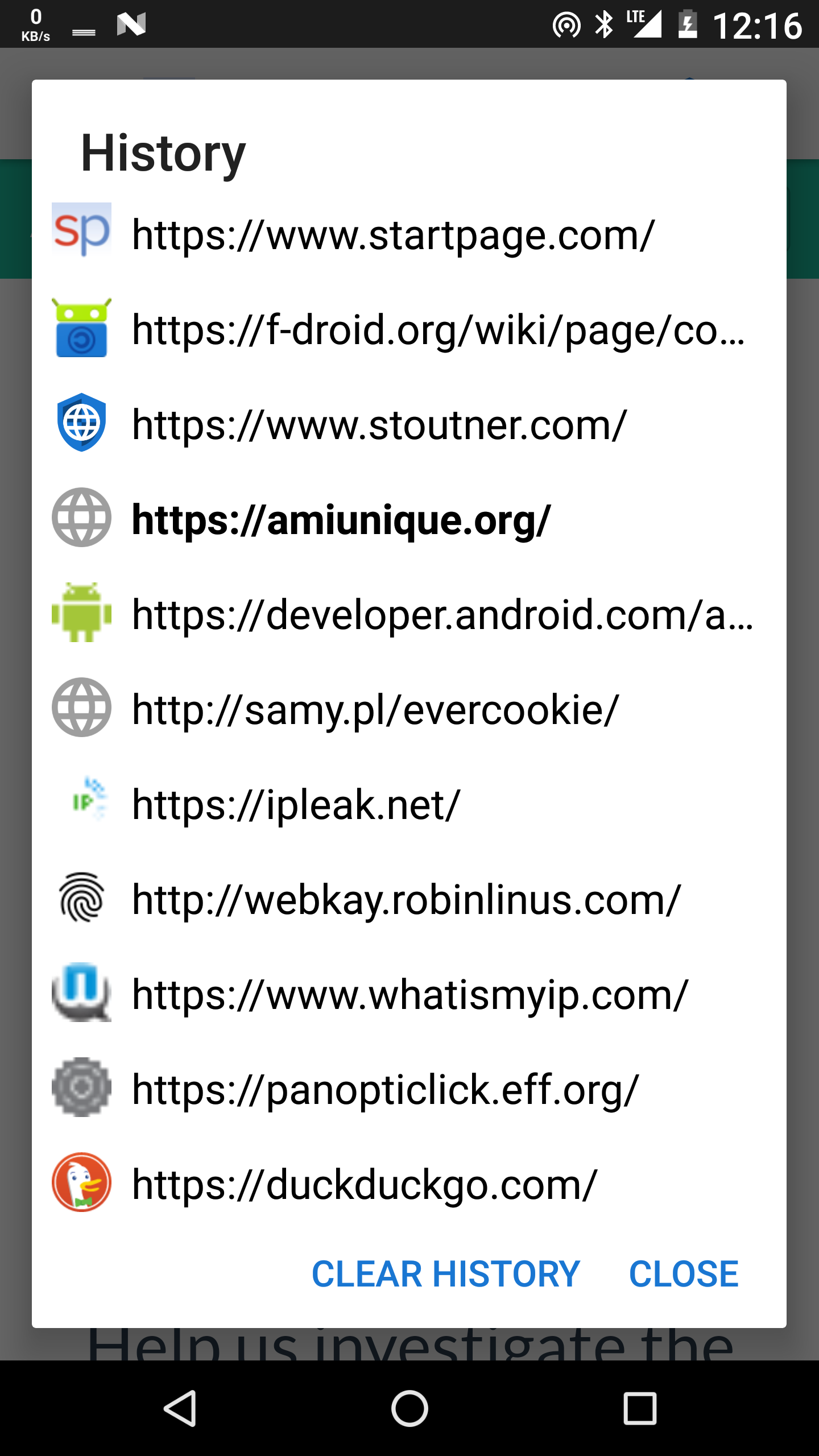Go to the stoutner.com history entry
Screen dimensions: 819x1456
pos(409,424)
